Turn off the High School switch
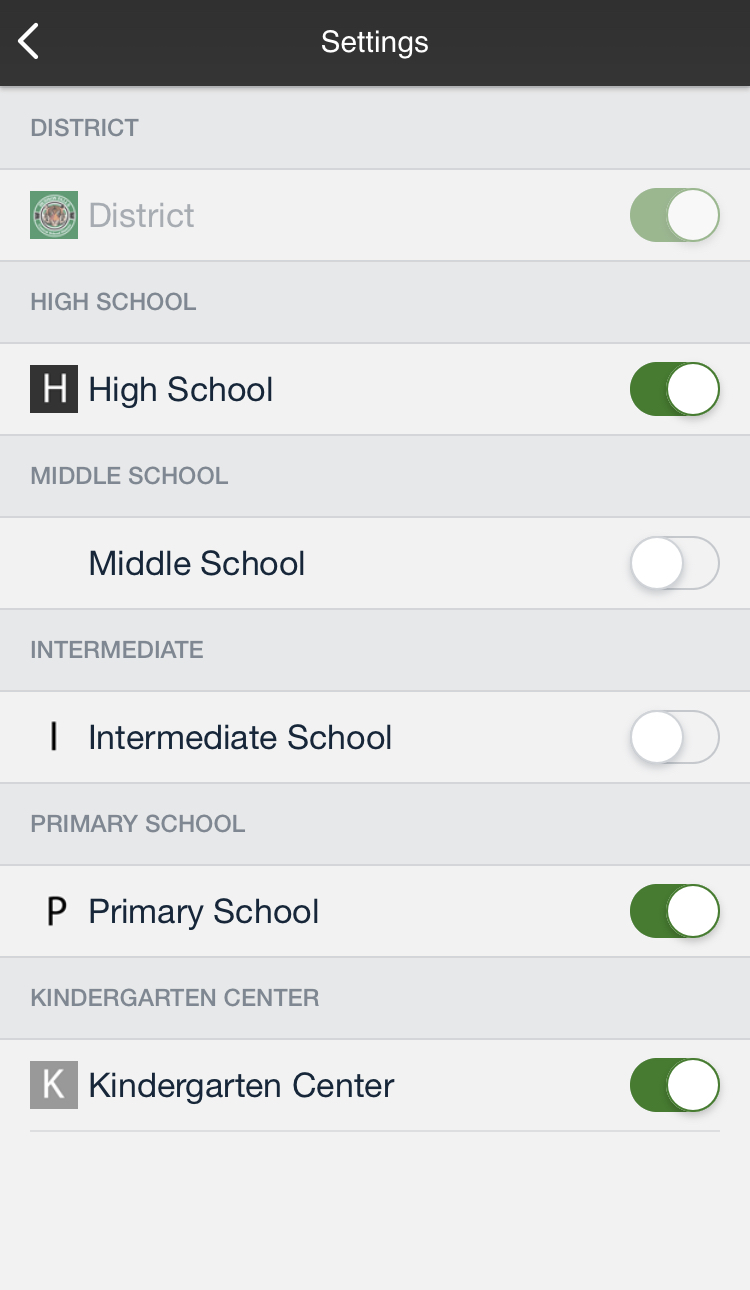This screenshot has width=750, height=1290. click(x=674, y=389)
